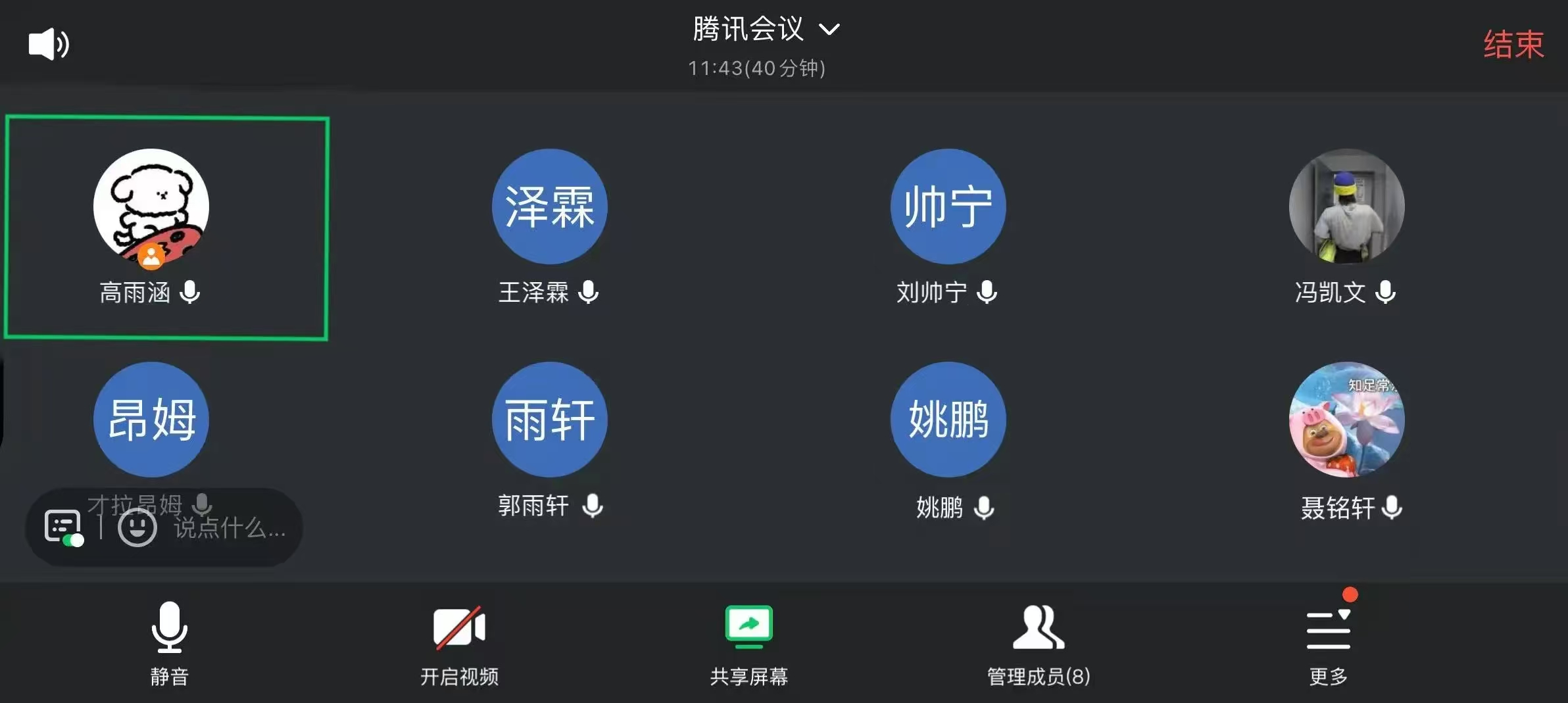Tap the speaker audio icon
This screenshot has height=703, width=1568.
click(x=49, y=44)
